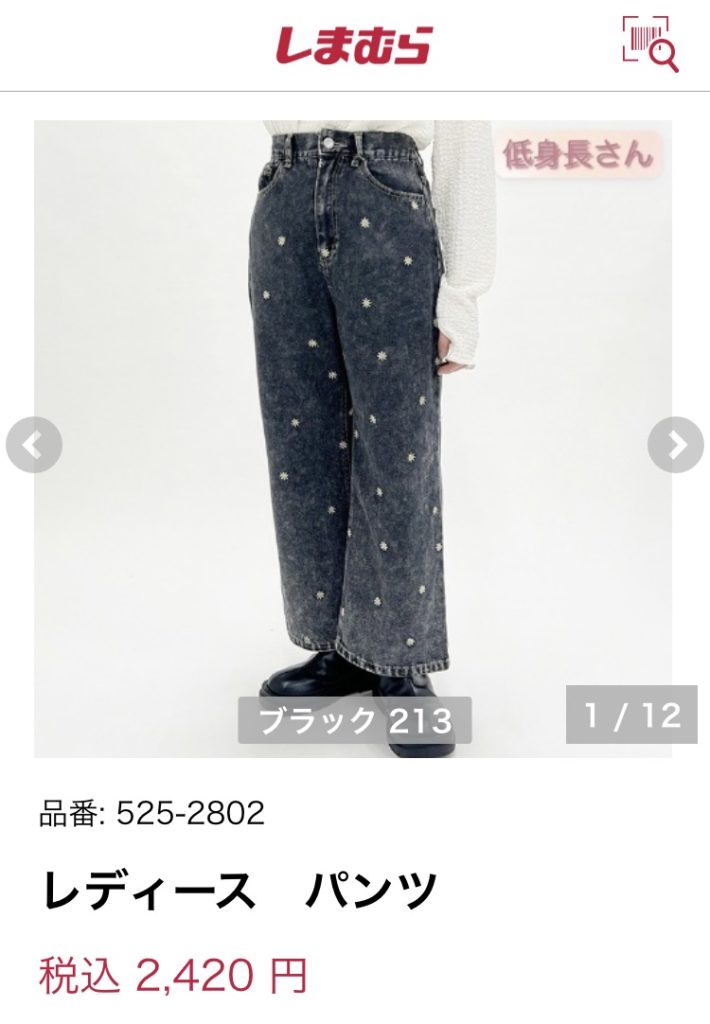Open the barcode scan search
The width and height of the screenshot is (710, 1024).
coord(650,44)
